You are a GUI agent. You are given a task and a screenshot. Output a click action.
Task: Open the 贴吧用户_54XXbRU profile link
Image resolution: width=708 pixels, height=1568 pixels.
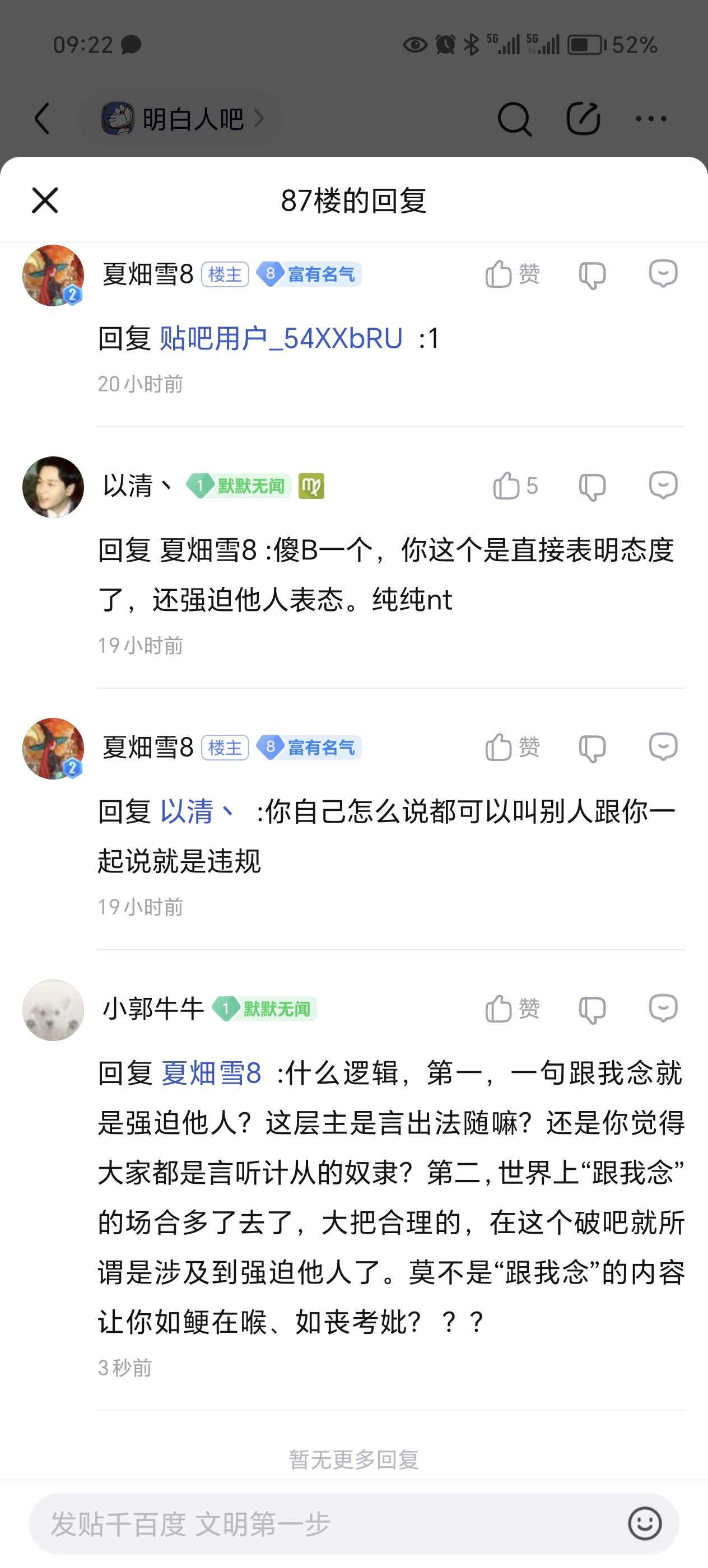[x=281, y=338]
